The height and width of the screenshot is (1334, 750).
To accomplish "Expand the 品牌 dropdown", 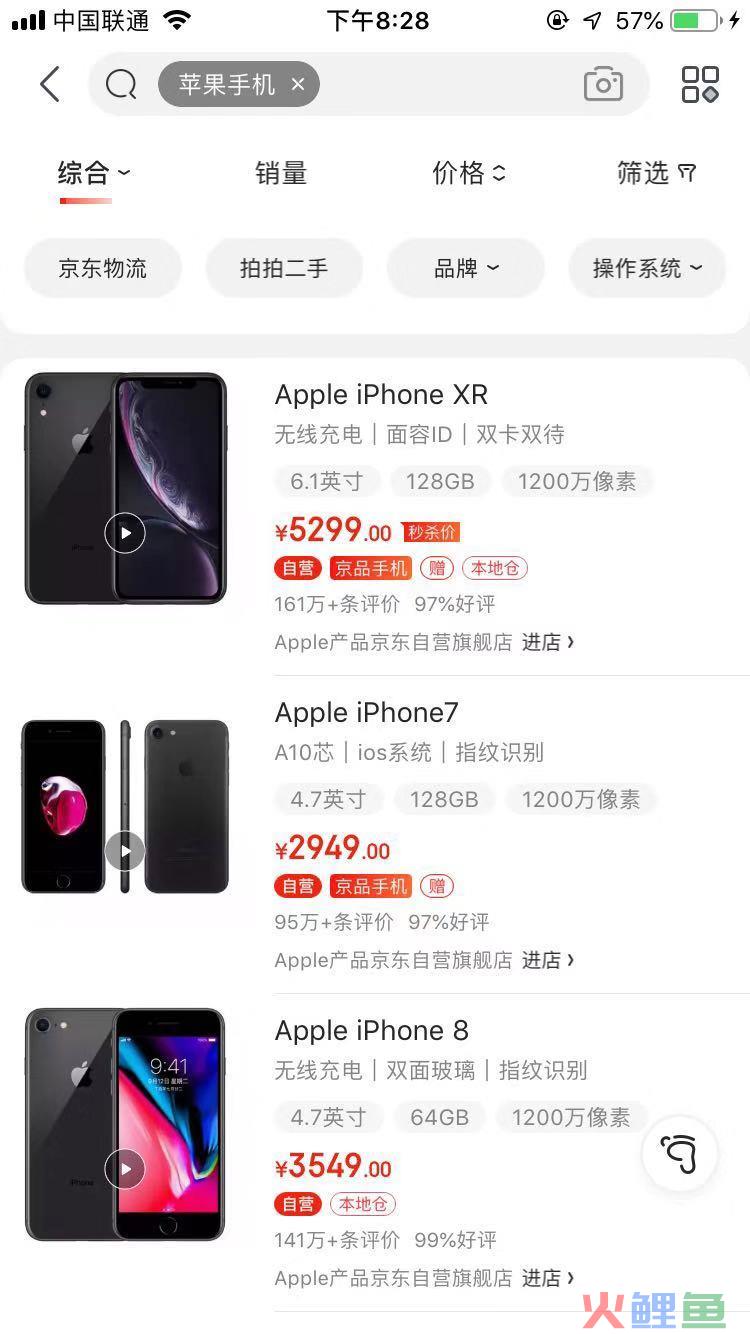I will (466, 268).
